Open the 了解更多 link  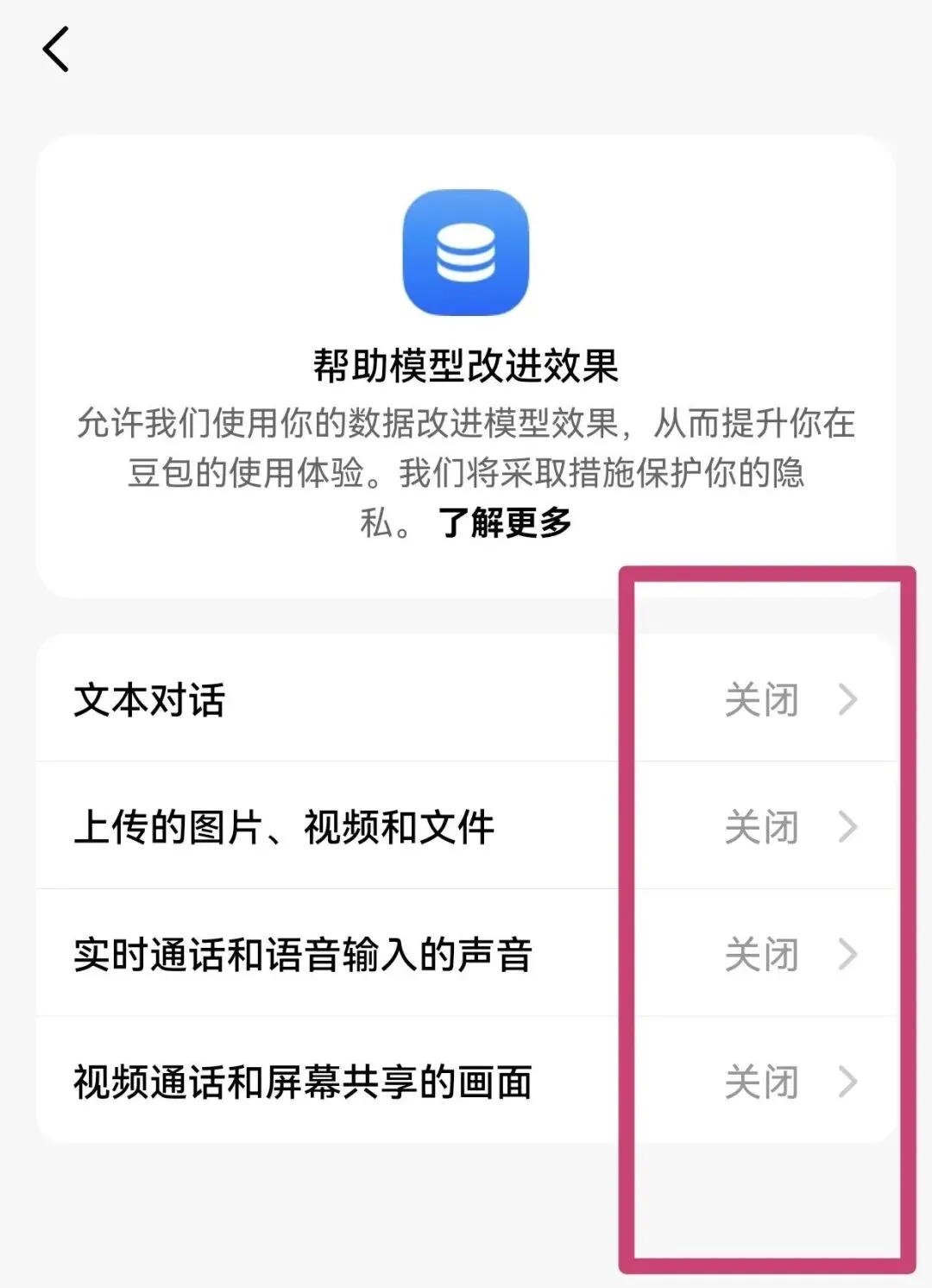tap(505, 523)
